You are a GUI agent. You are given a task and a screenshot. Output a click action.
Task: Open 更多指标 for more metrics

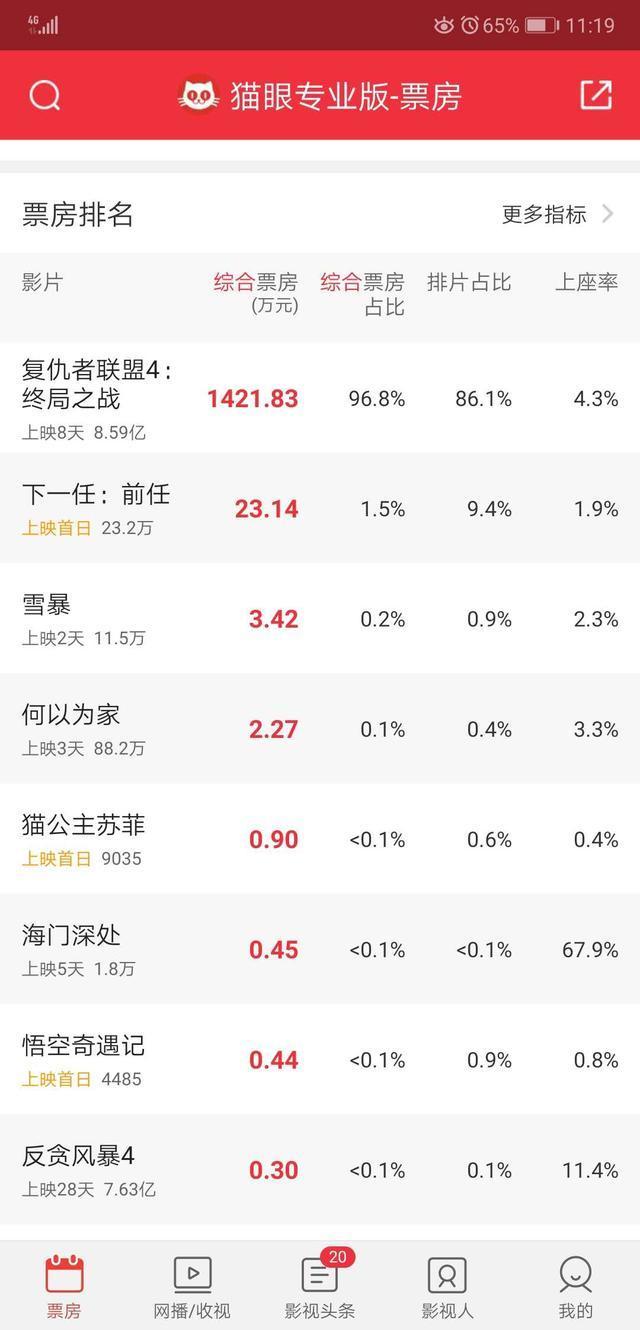(557, 214)
